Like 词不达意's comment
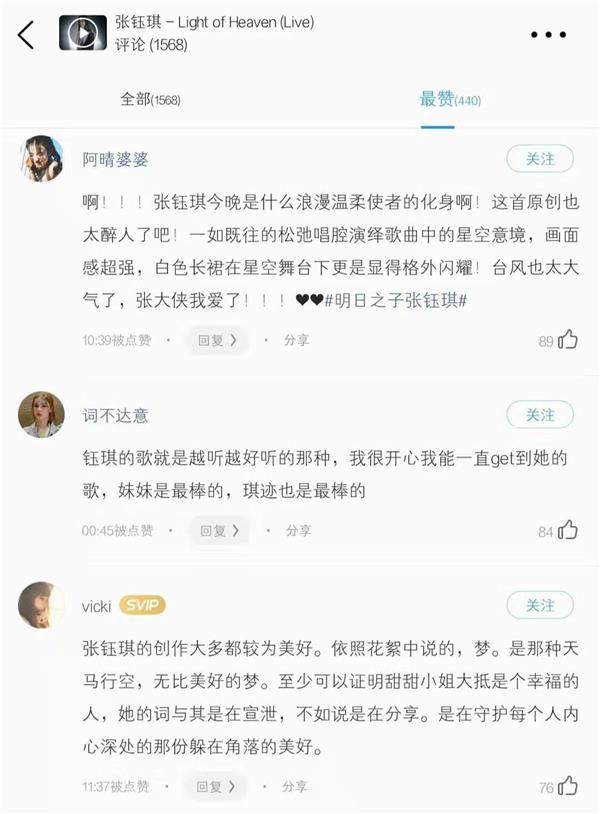 [567, 531]
